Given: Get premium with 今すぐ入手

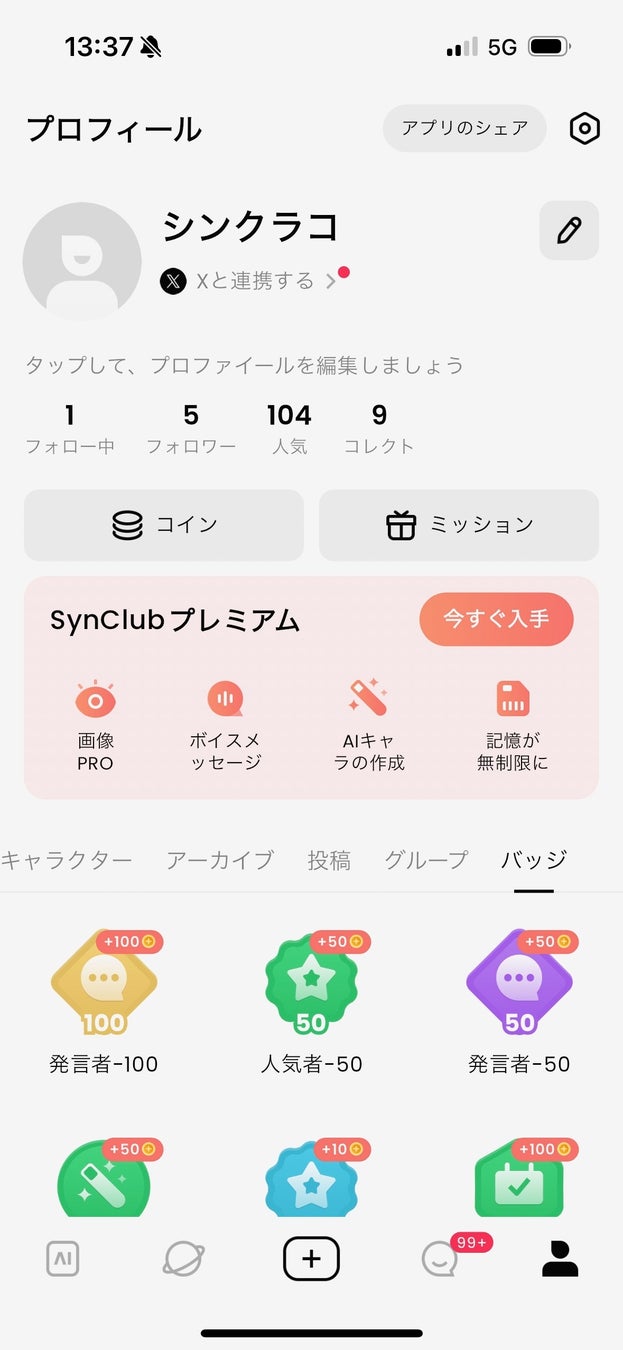Looking at the screenshot, I should [x=496, y=619].
